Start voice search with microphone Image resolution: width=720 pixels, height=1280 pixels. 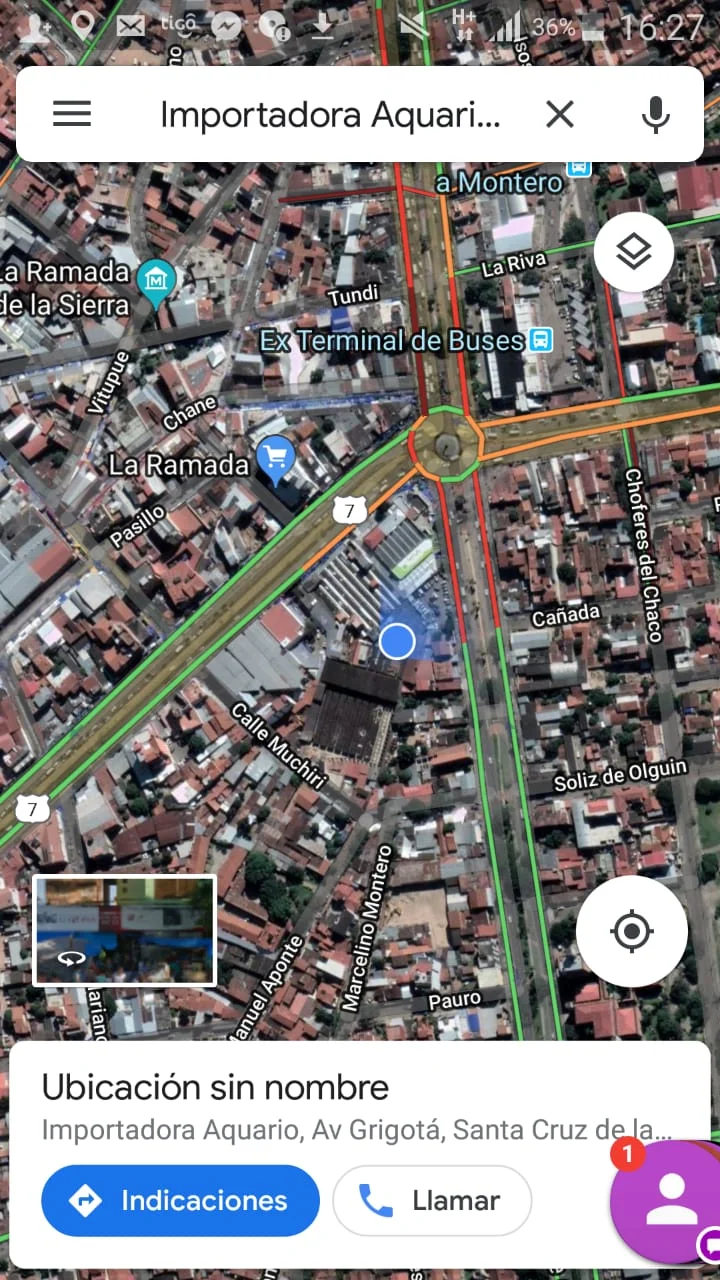coord(655,115)
